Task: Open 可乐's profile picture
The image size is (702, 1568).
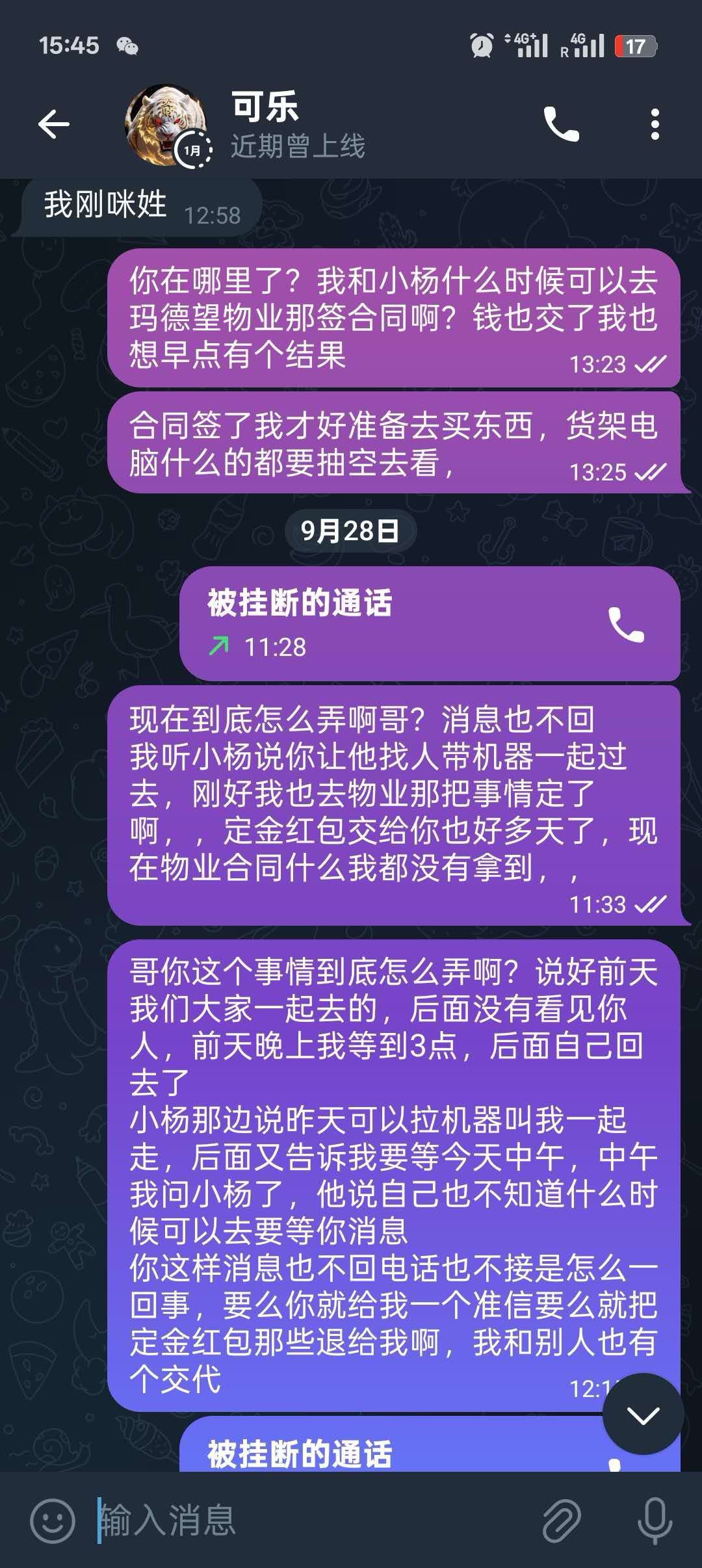Action: coord(166,124)
